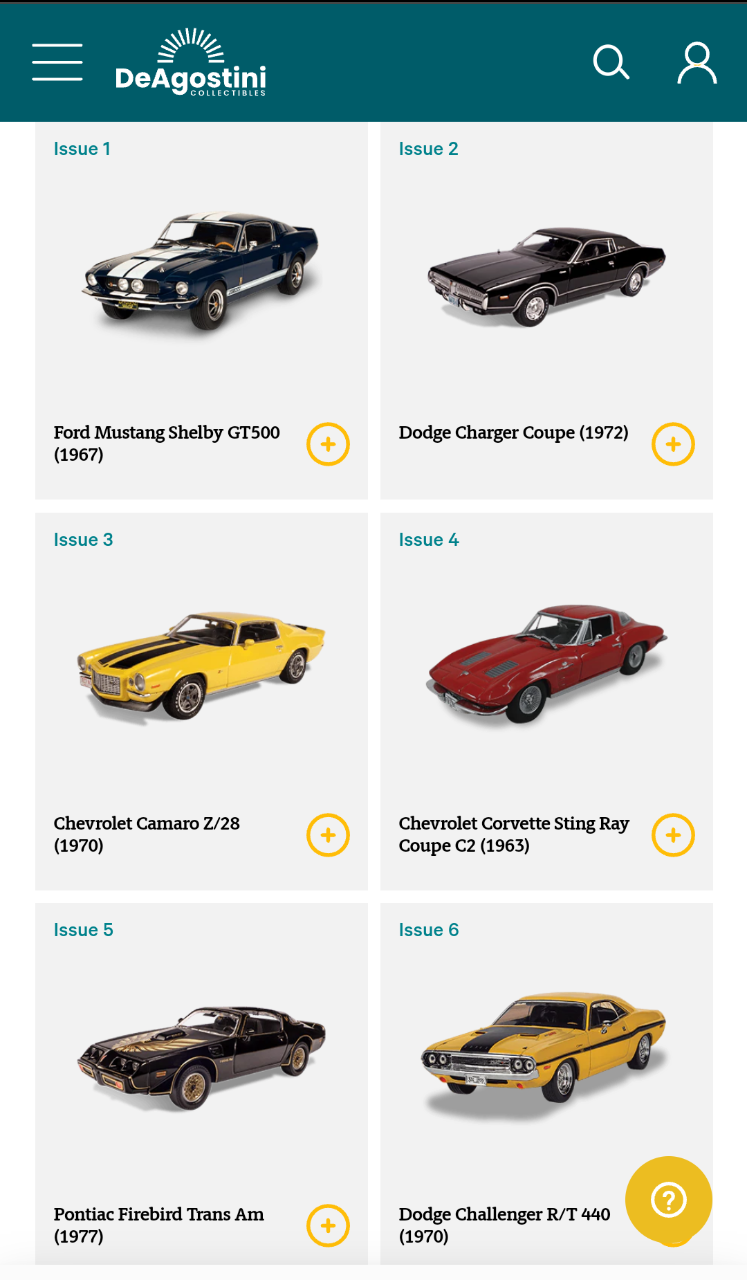View the Issue 2 Dodge Charger card
747x1280 pixels.
(x=546, y=310)
